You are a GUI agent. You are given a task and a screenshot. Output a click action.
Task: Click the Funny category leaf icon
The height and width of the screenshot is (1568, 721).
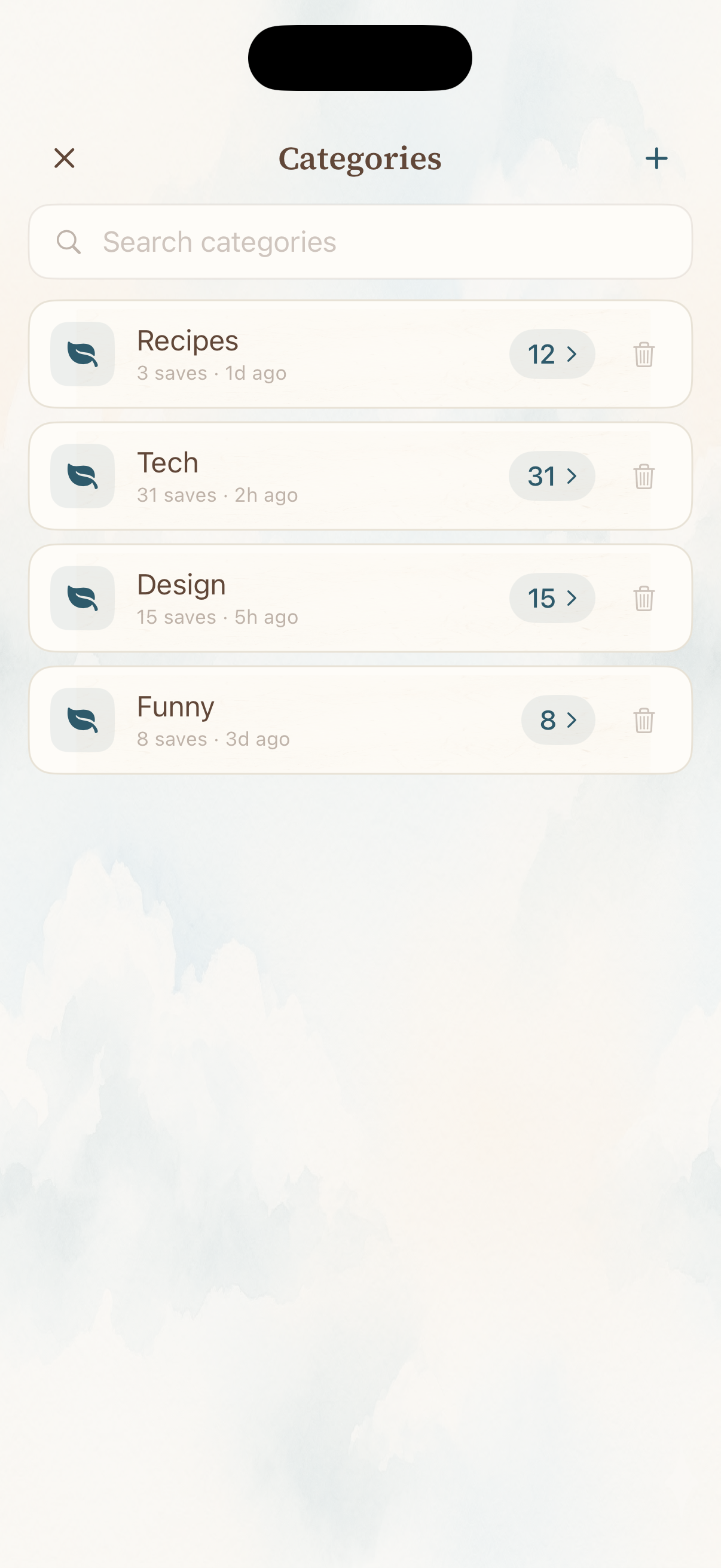[82, 720]
